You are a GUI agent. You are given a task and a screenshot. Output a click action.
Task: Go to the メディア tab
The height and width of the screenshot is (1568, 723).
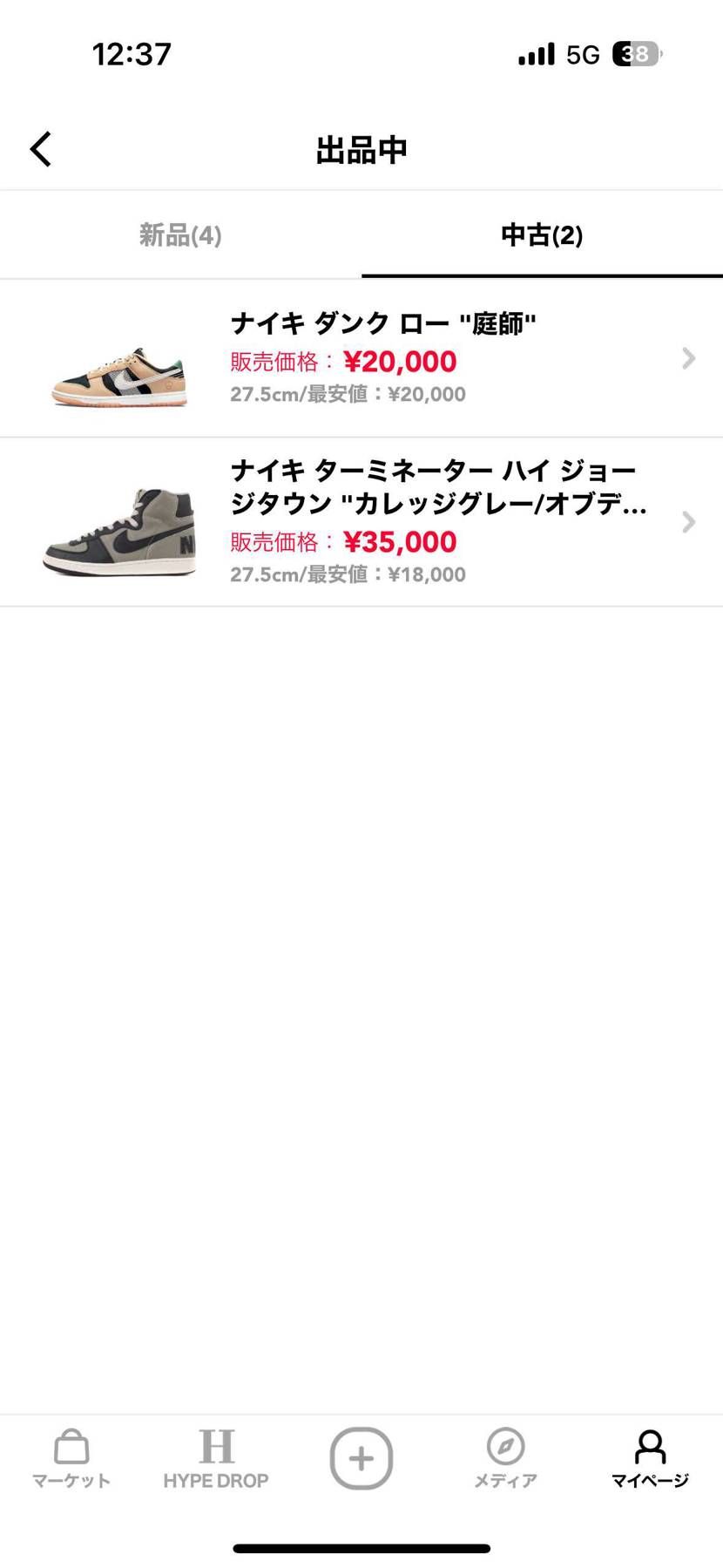(505, 1459)
